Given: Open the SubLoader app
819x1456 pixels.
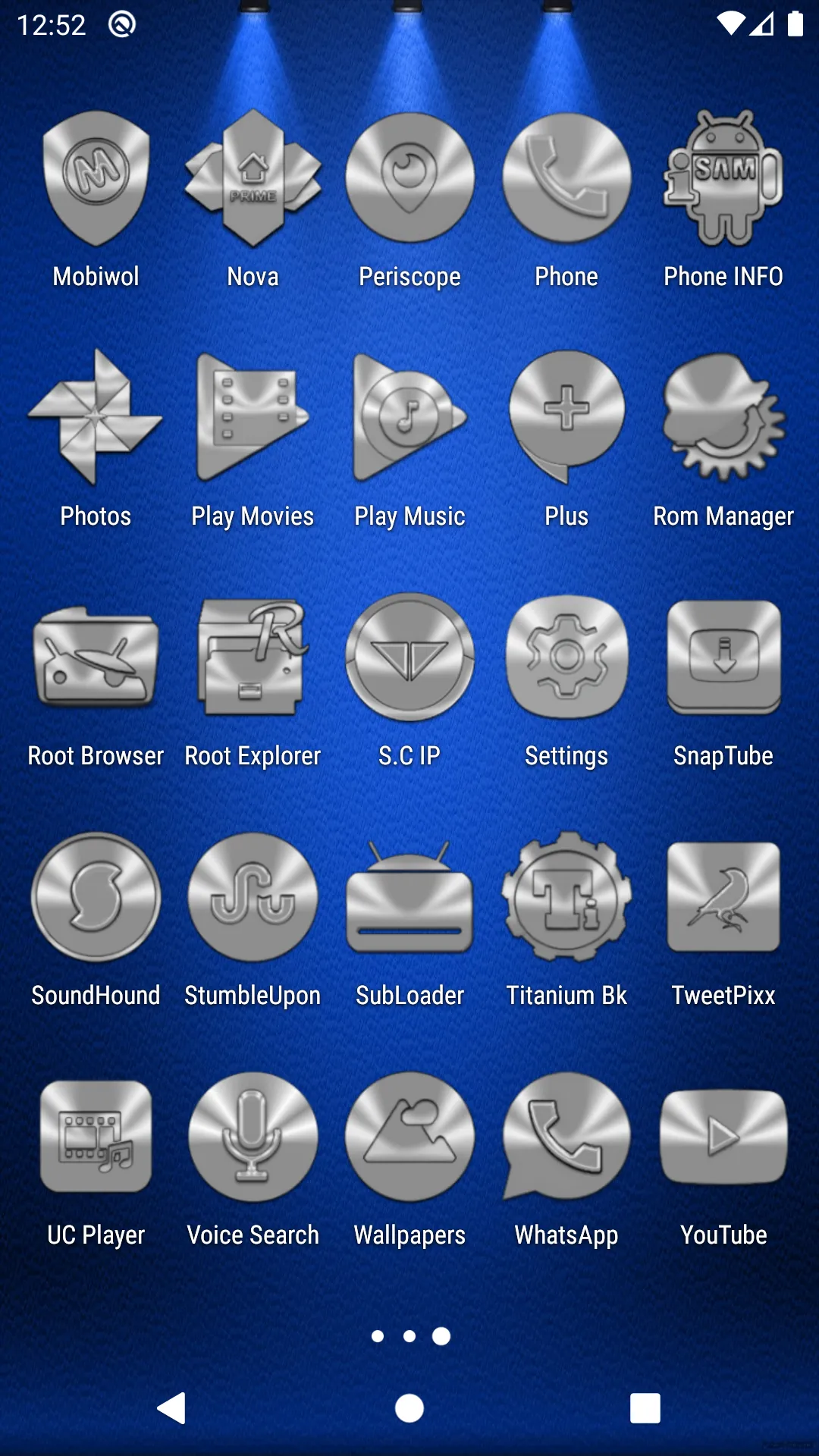Looking at the screenshot, I should pos(409,897).
